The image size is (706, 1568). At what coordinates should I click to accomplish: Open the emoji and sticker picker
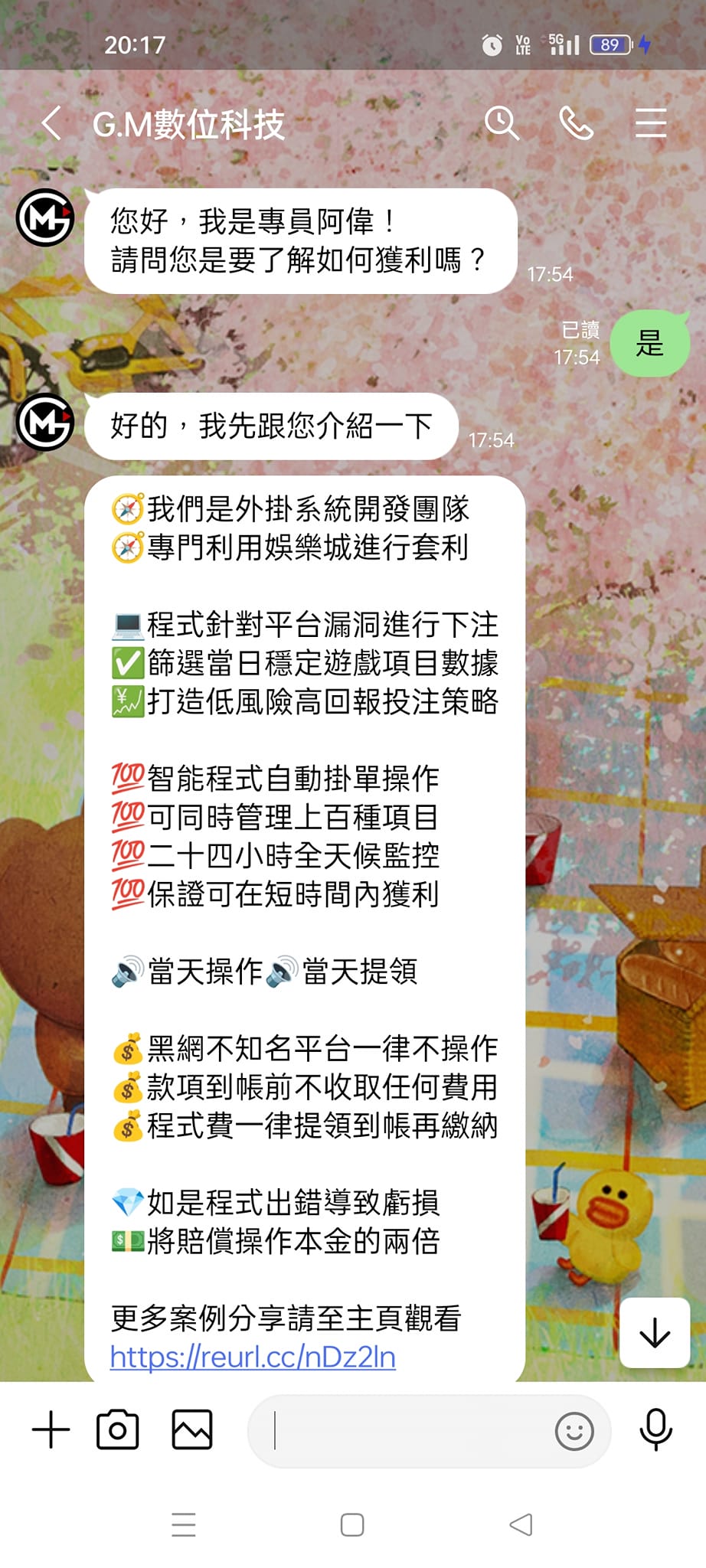574,1430
